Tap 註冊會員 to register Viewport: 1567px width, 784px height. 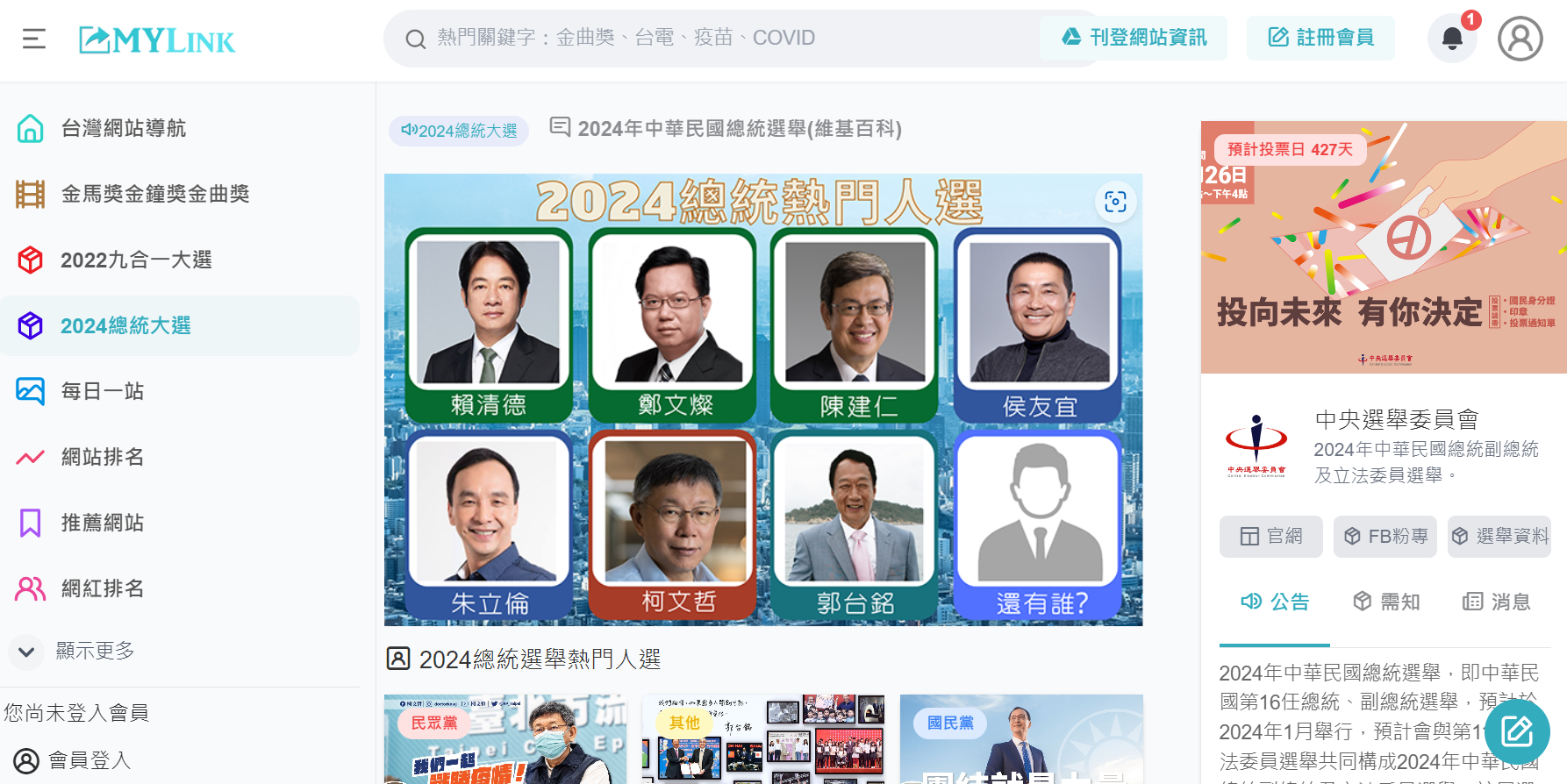coord(1320,38)
